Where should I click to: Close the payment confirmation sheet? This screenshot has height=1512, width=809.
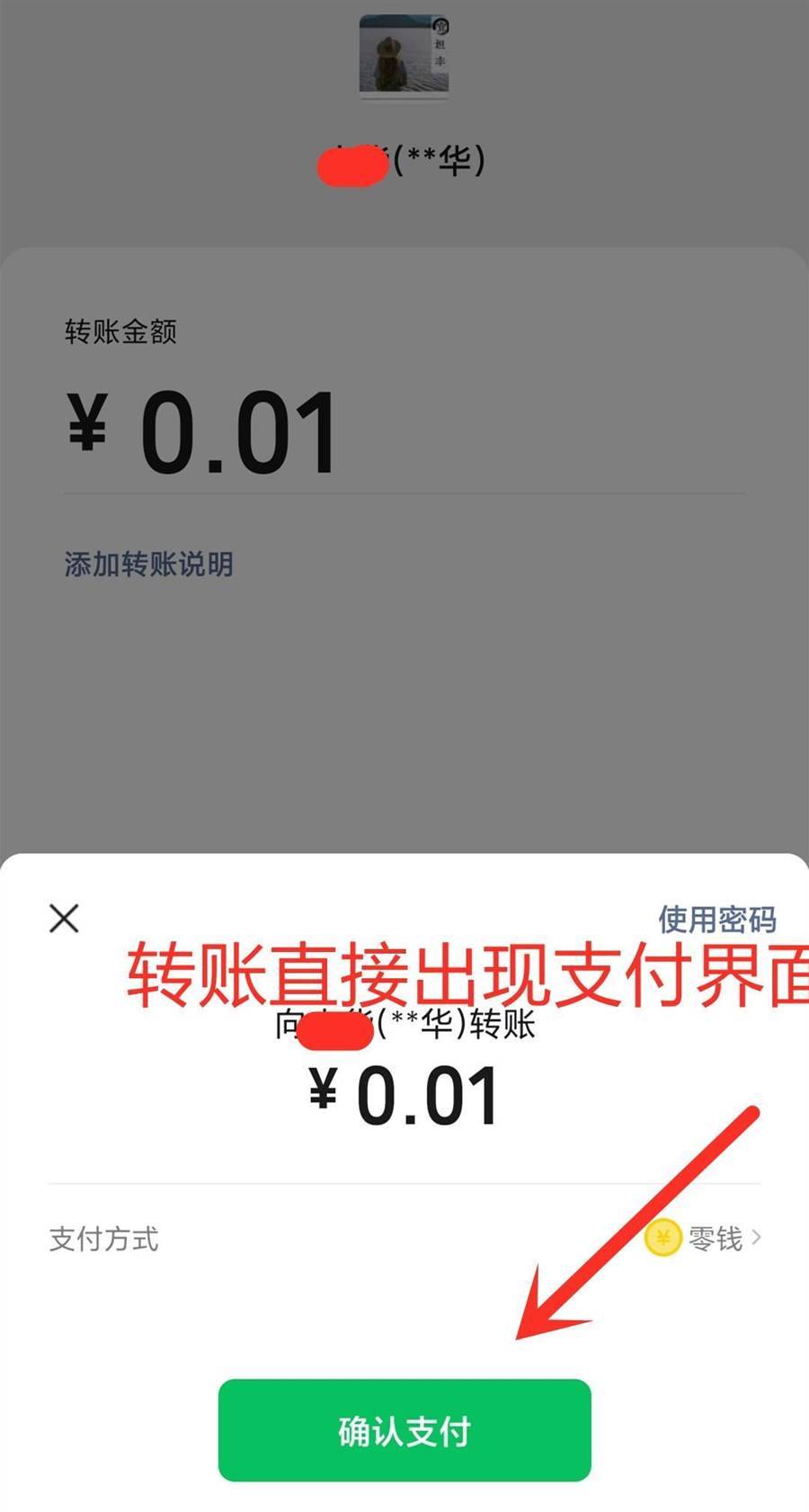point(64,919)
